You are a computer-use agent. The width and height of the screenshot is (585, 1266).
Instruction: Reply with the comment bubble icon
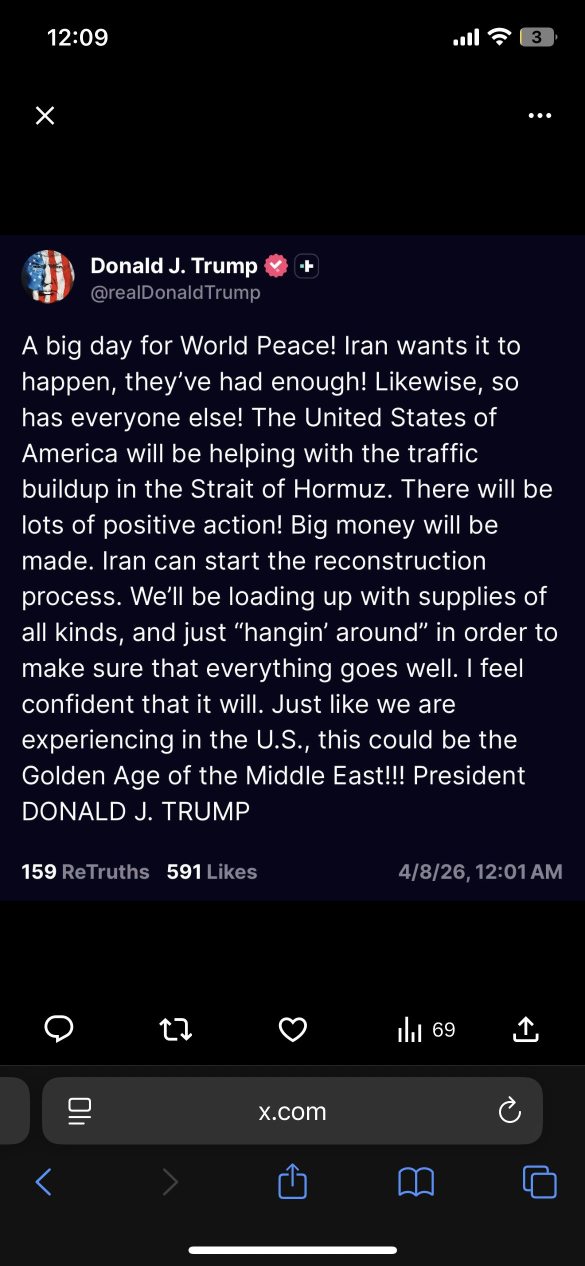pos(59,1029)
